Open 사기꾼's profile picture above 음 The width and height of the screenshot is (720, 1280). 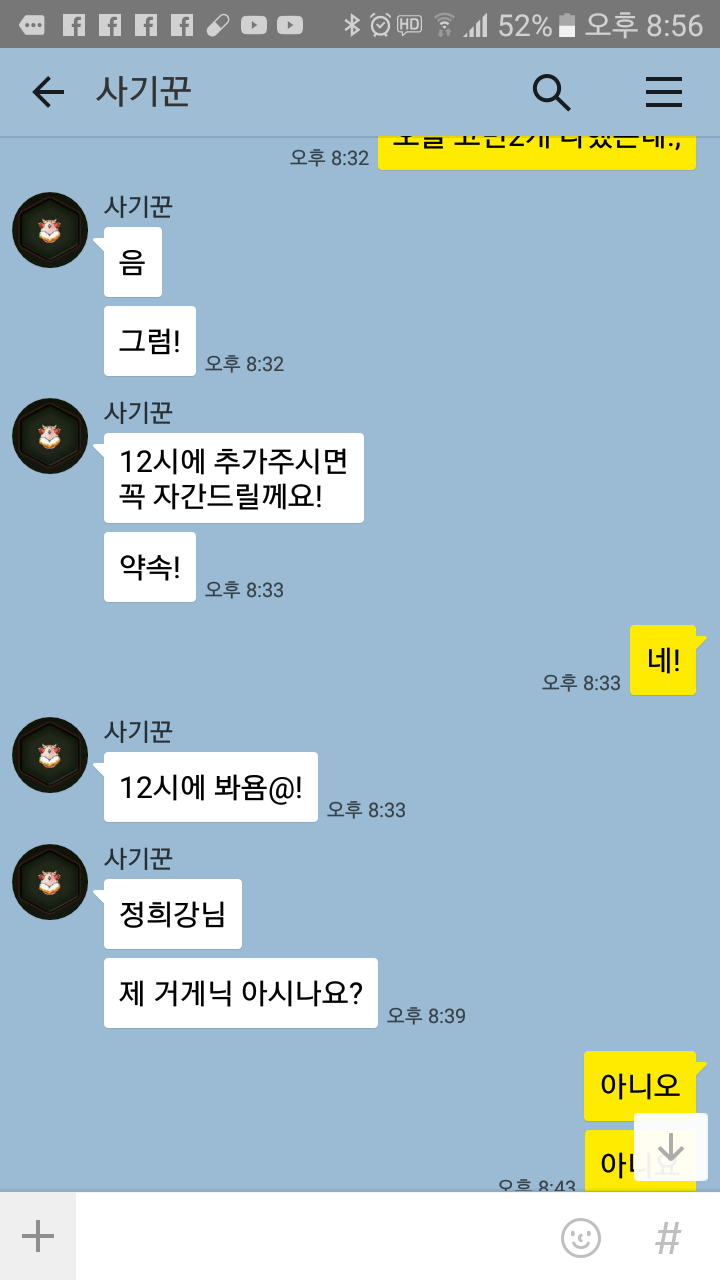[x=50, y=230]
